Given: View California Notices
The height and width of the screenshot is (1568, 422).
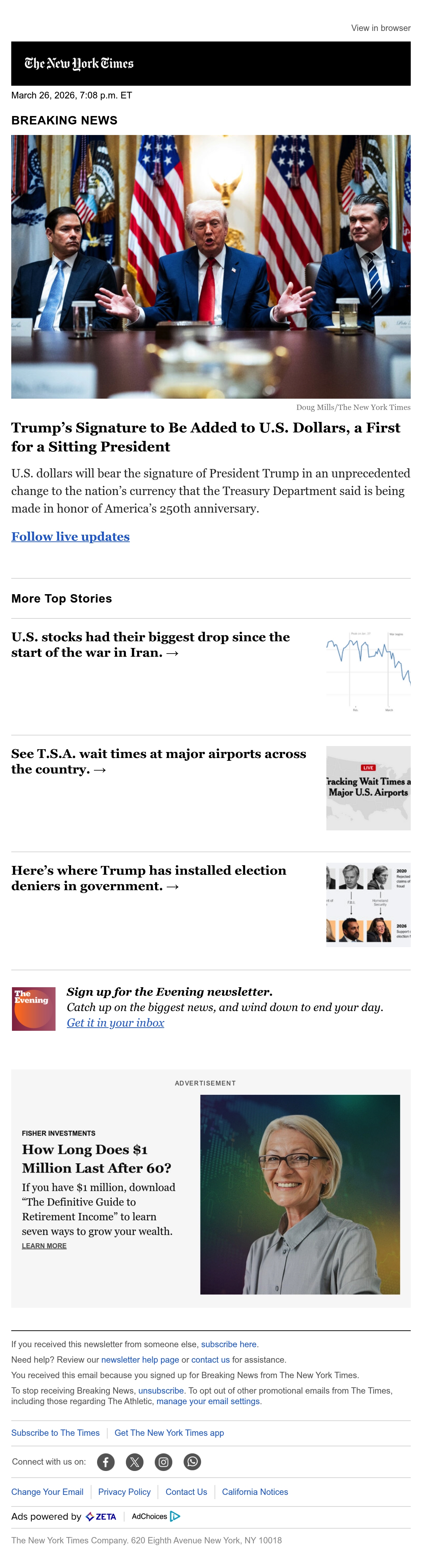Looking at the screenshot, I should [x=255, y=1492].
